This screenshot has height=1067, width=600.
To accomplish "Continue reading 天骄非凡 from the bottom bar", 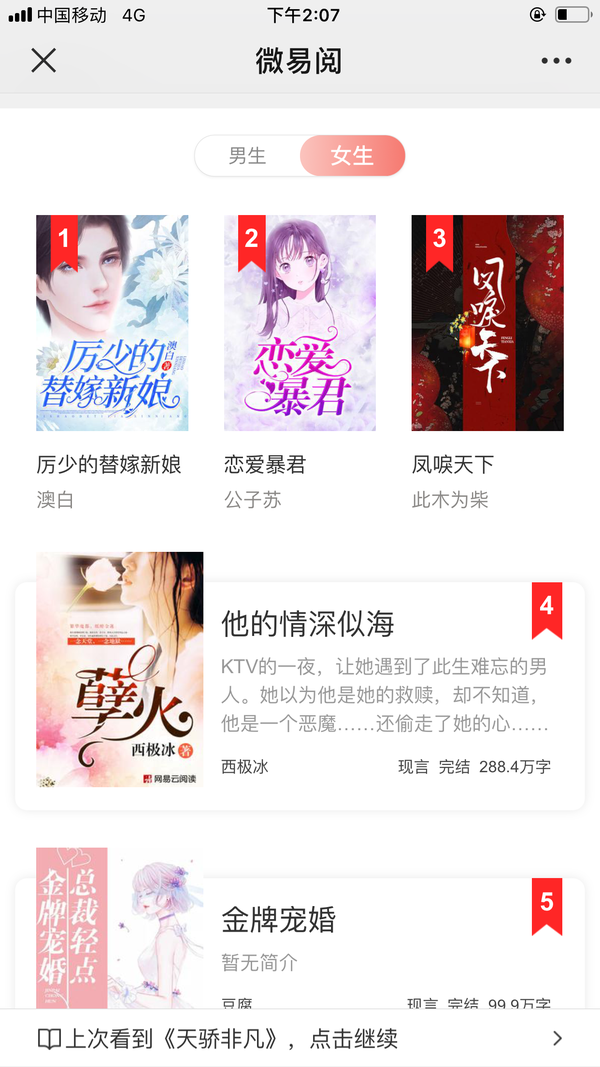I will pyautogui.click(x=300, y=1038).
